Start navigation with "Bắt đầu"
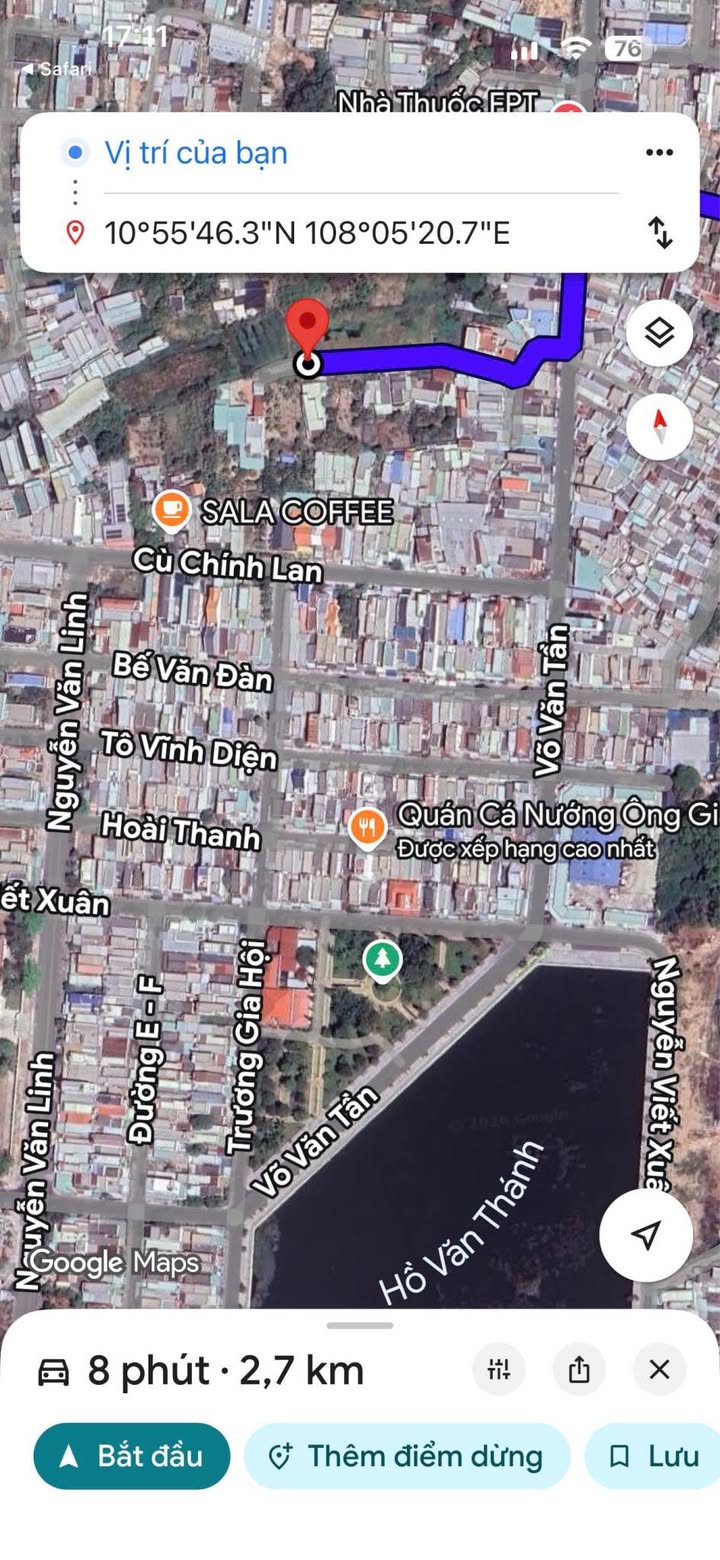 click(132, 1456)
